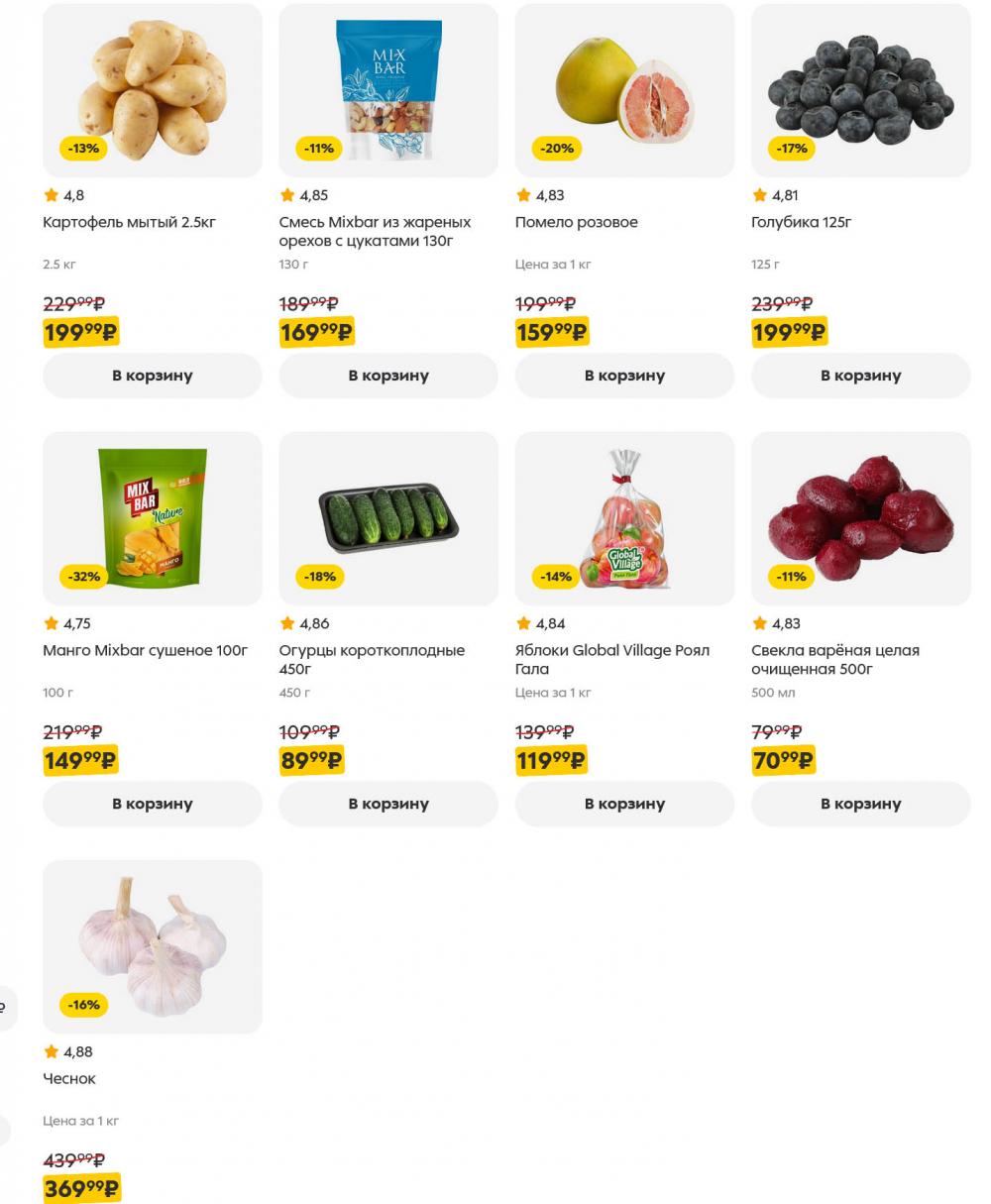Select the Свекла варёная product tile
This screenshot has height=1204, width=991.
point(860,518)
